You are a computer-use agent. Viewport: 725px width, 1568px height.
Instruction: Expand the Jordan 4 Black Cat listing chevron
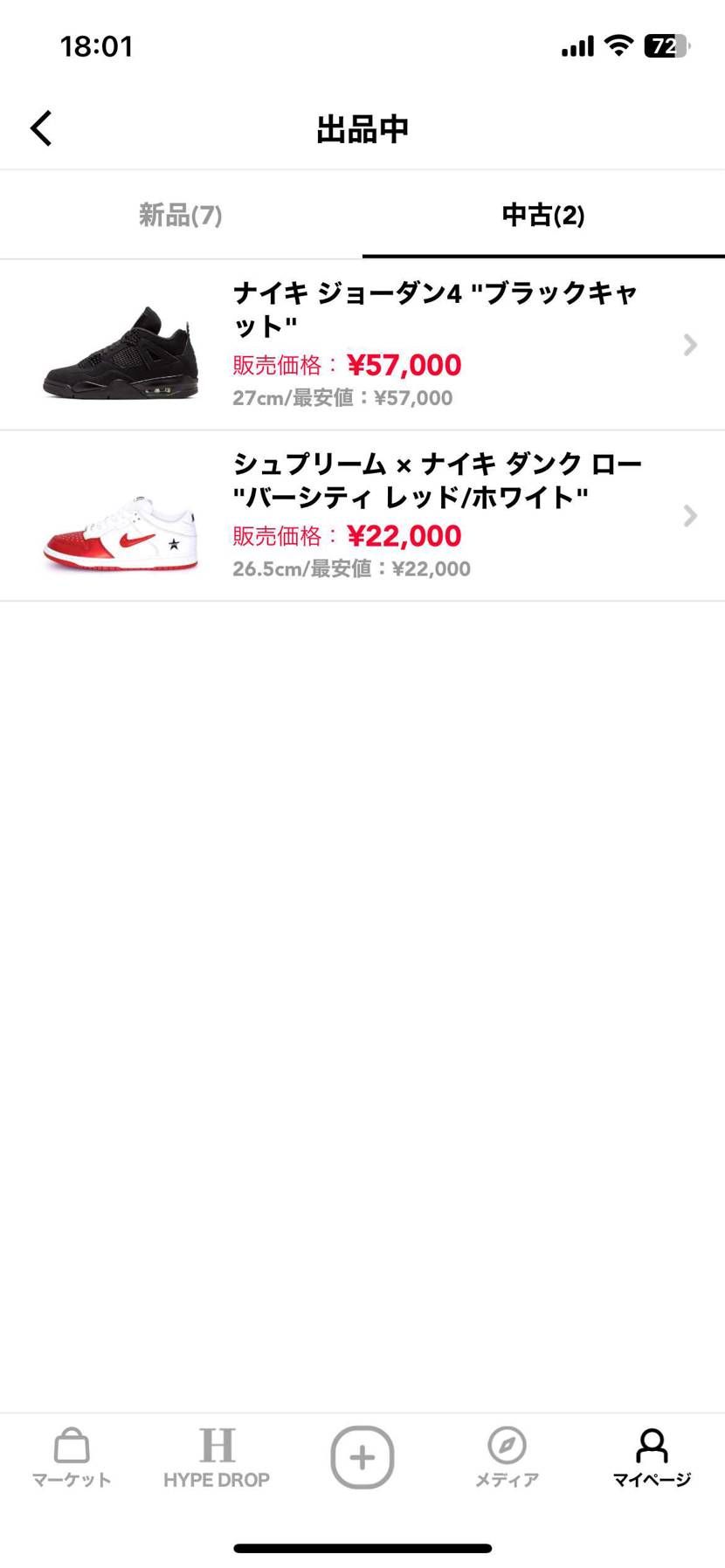point(690,345)
